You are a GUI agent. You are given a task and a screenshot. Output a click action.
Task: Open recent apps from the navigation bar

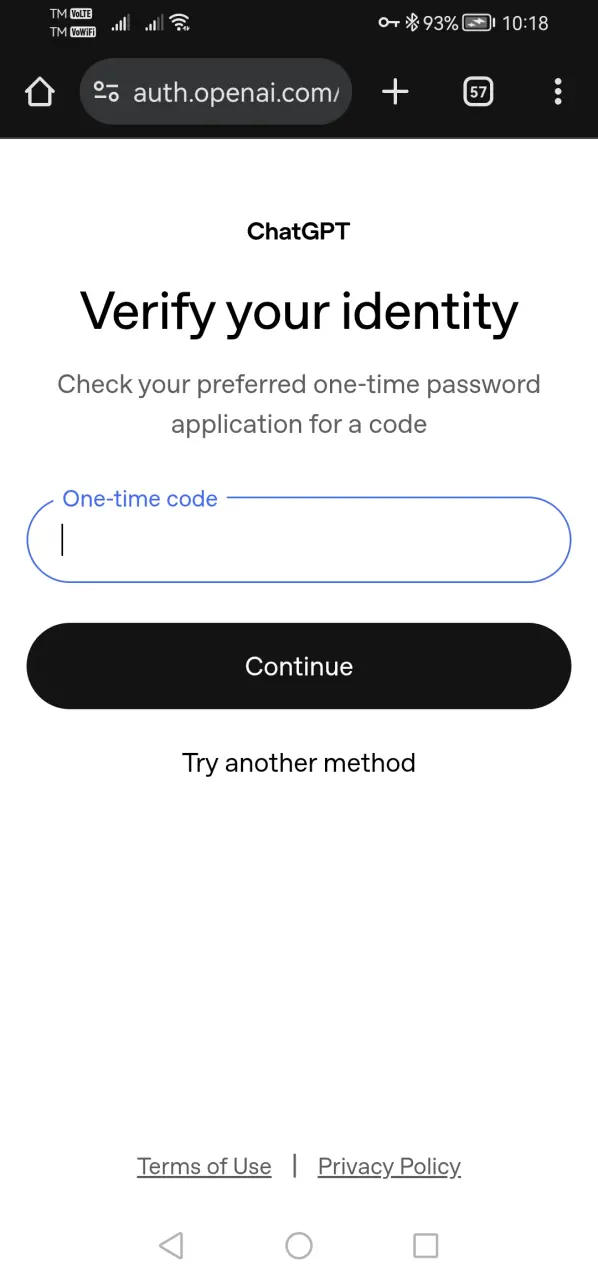[426, 1245]
